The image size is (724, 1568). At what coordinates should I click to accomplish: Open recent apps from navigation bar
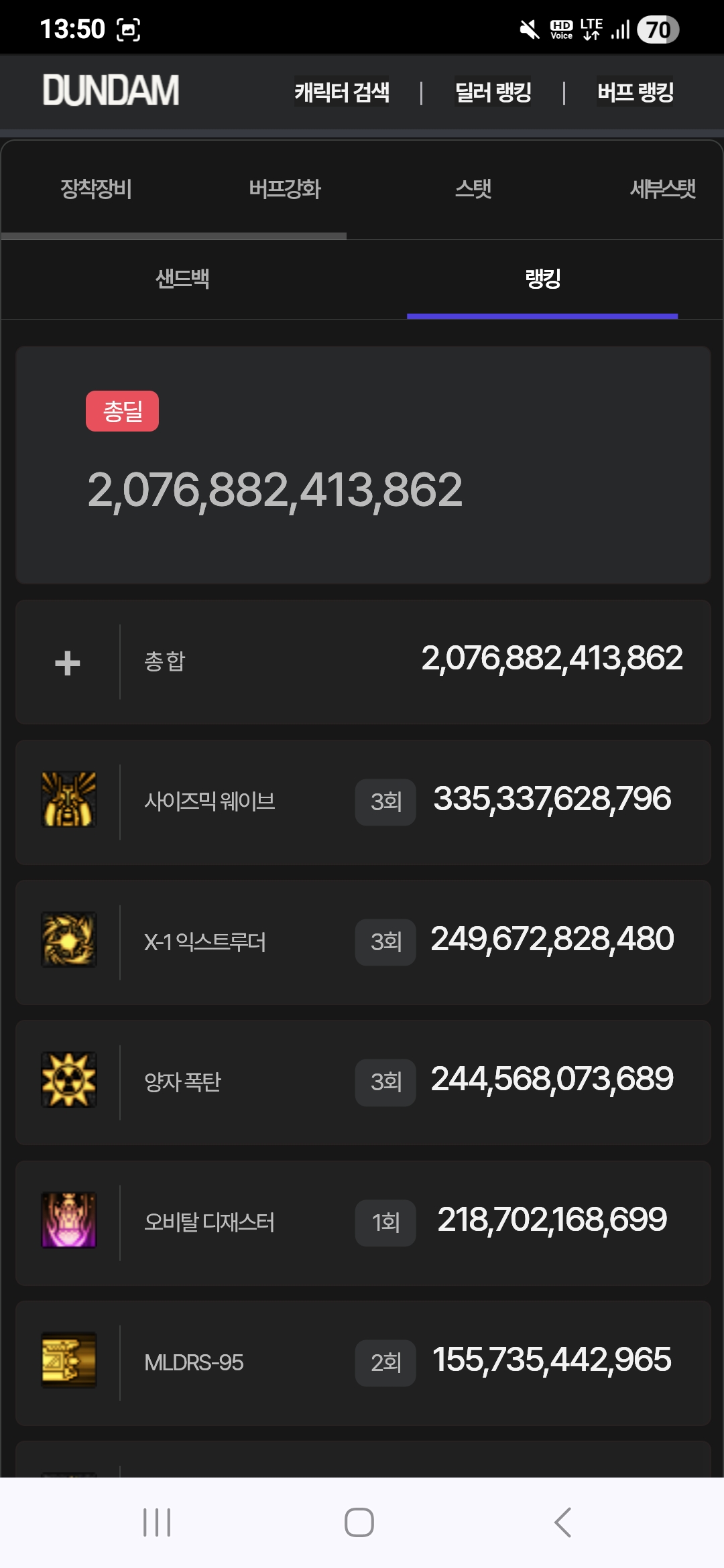pyautogui.click(x=157, y=1522)
